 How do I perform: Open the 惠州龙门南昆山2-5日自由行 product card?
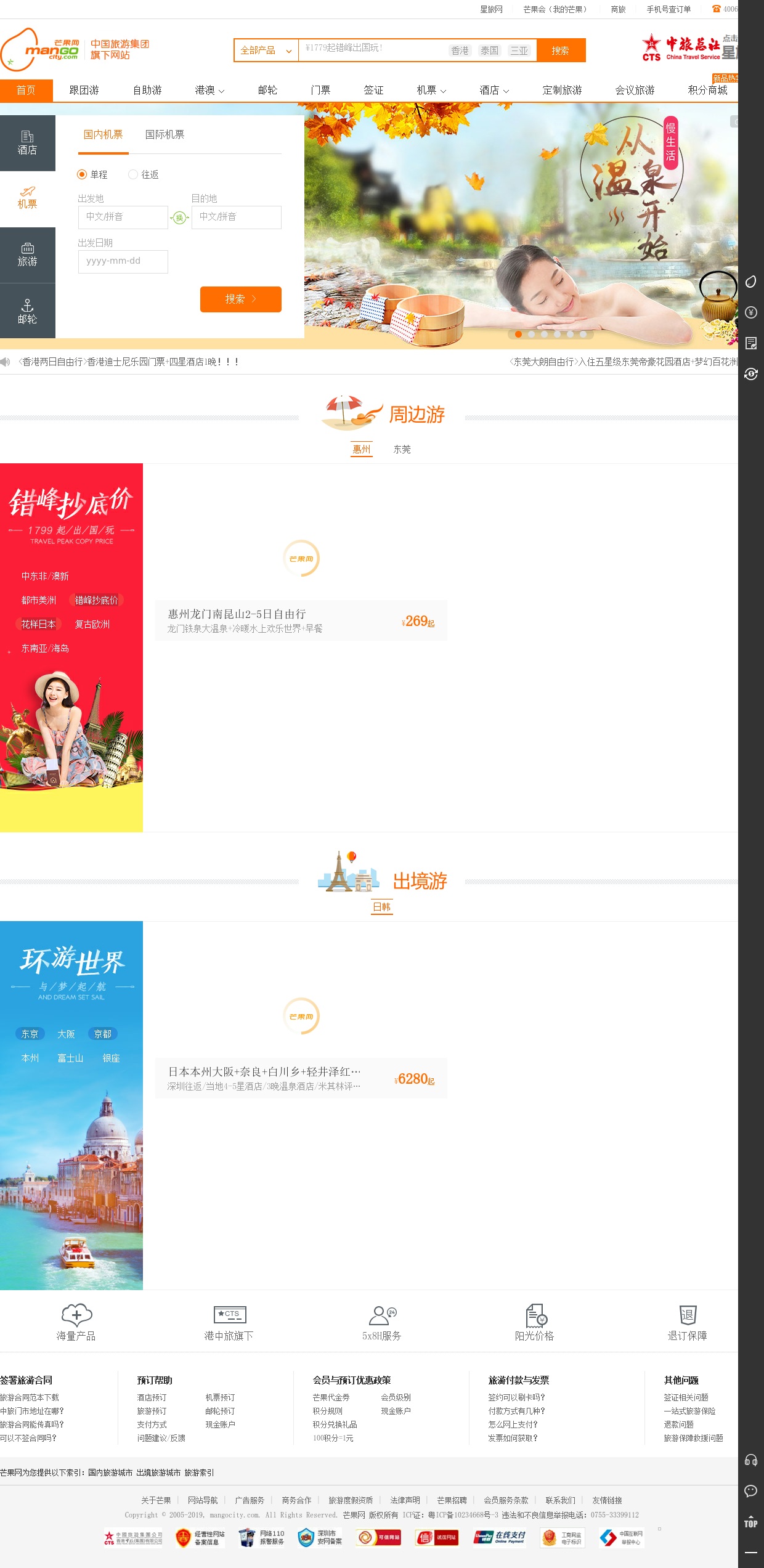coord(301,620)
